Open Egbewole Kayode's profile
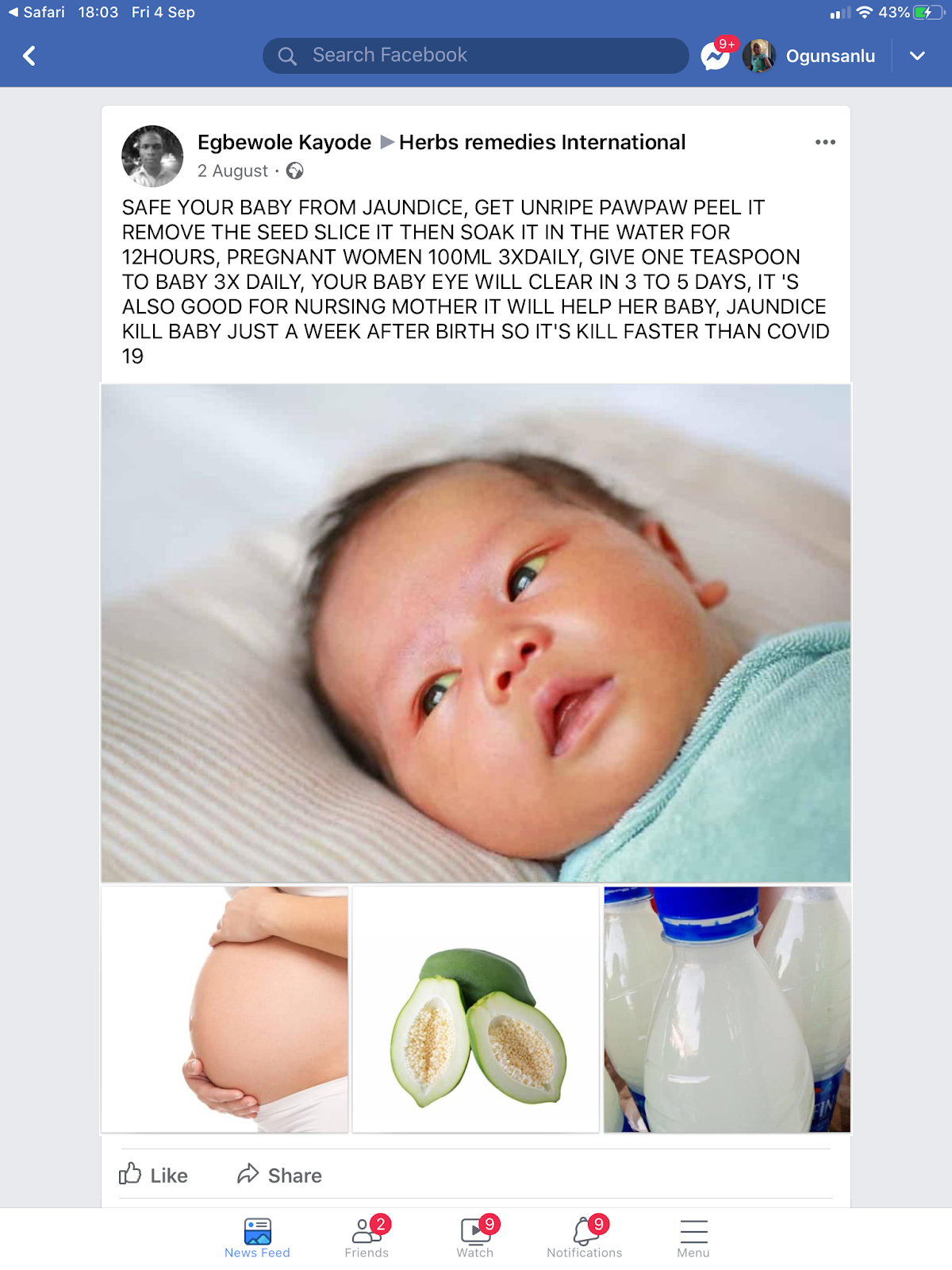Image resolution: width=952 pixels, height=1270 pixels. click(x=284, y=142)
